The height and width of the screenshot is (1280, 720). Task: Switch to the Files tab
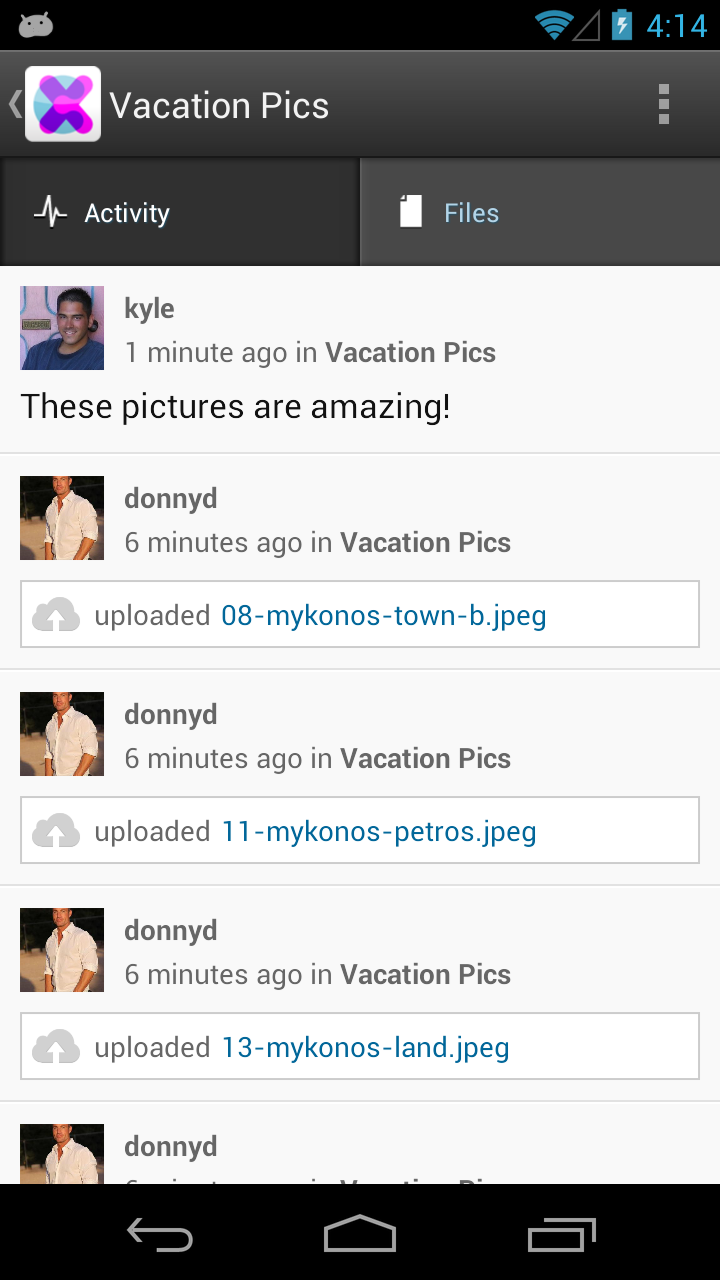(540, 213)
